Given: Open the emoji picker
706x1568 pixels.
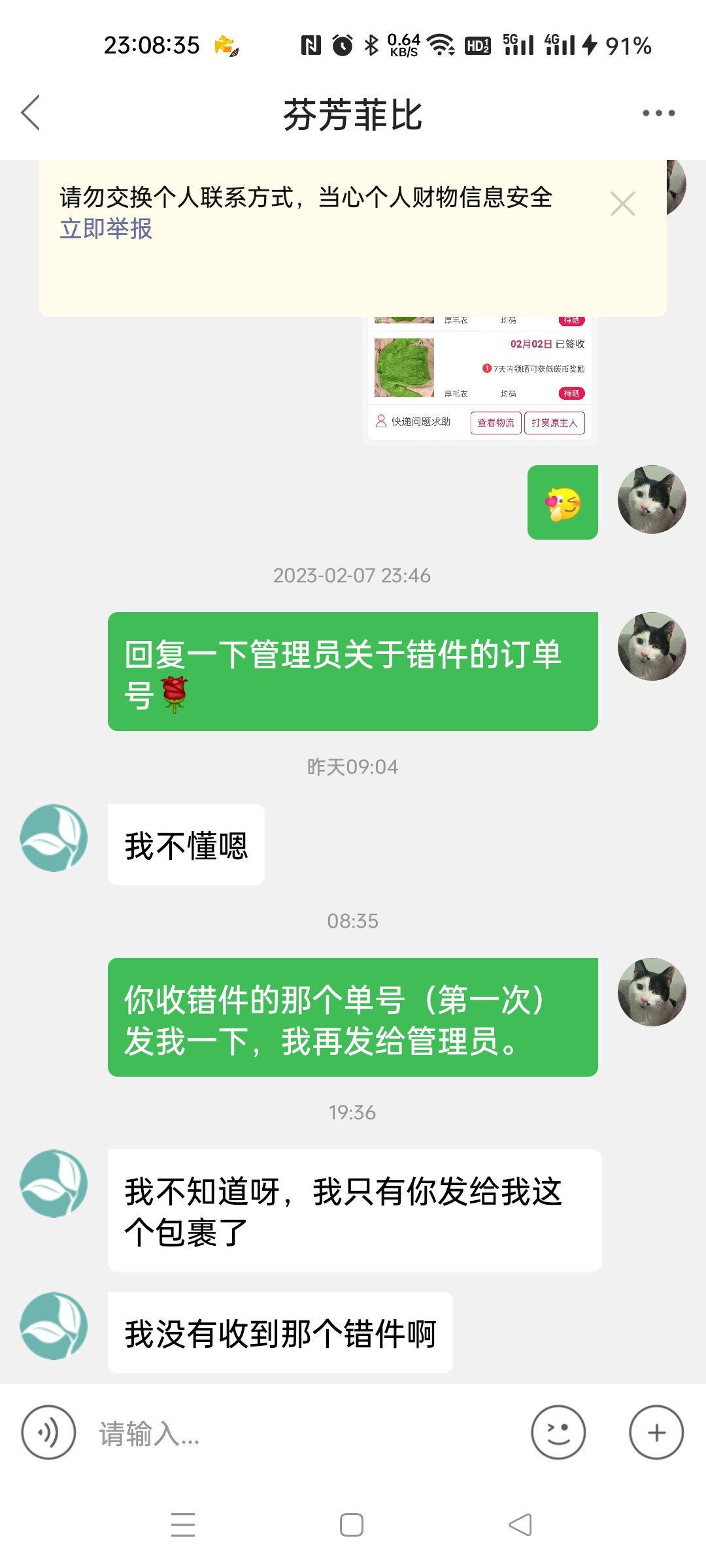Looking at the screenshot, I should [558, 1433].
